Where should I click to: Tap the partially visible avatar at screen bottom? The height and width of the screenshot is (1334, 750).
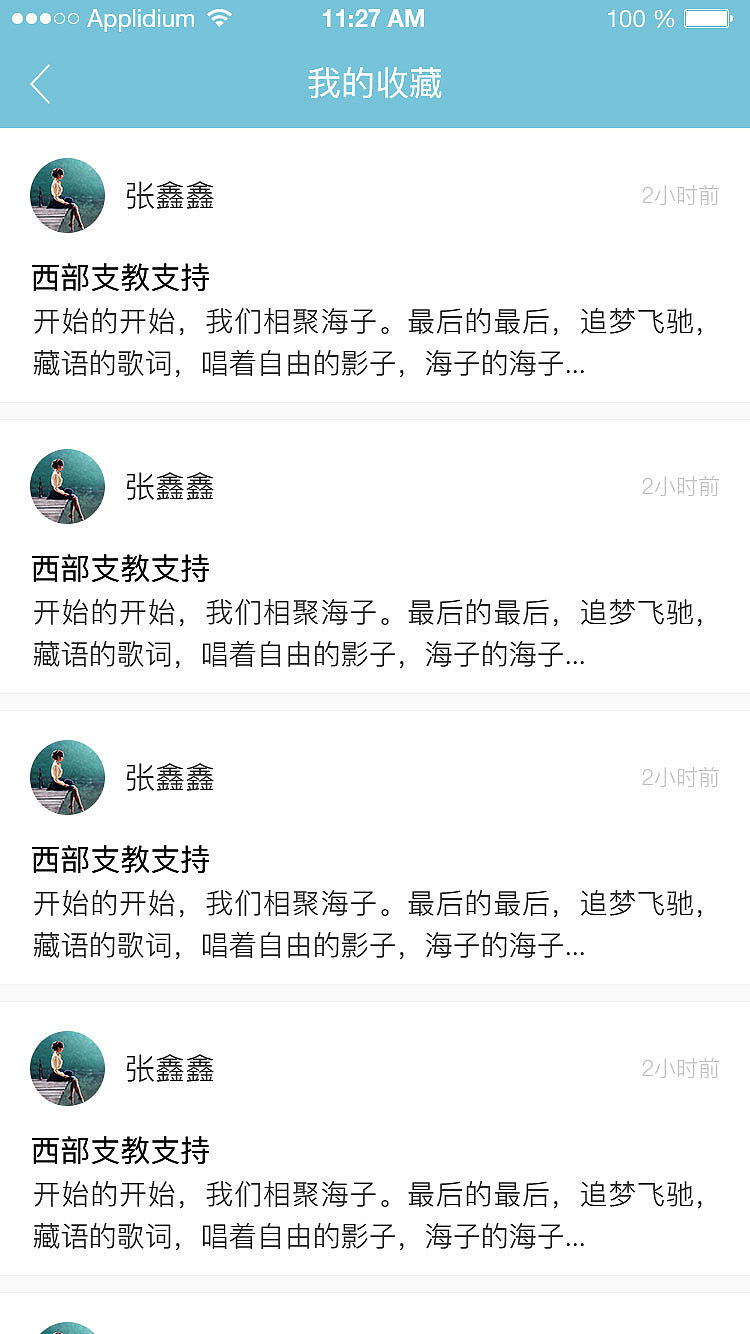click(x=67, y=1326)
